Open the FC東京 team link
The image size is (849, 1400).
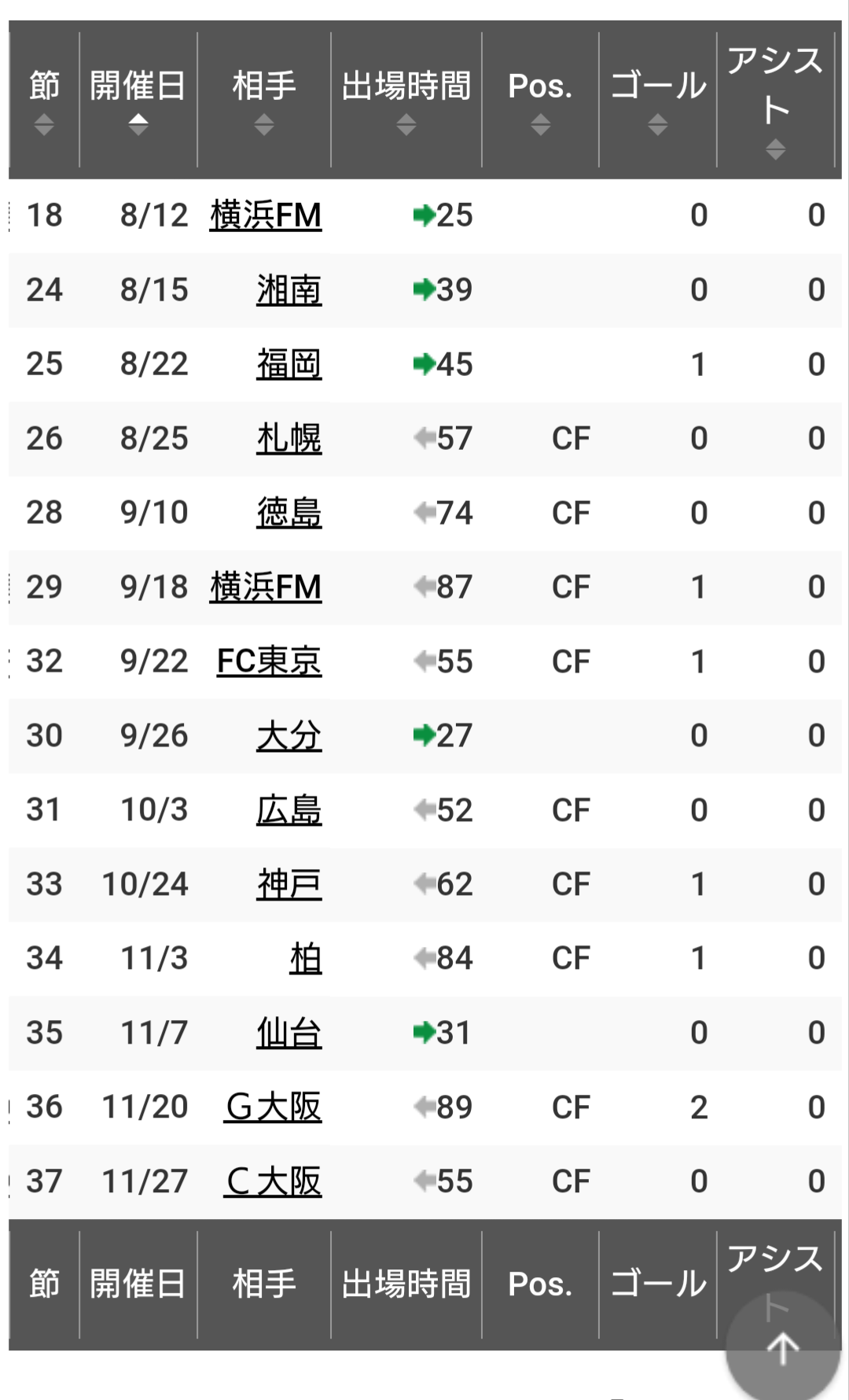(270, 661)
